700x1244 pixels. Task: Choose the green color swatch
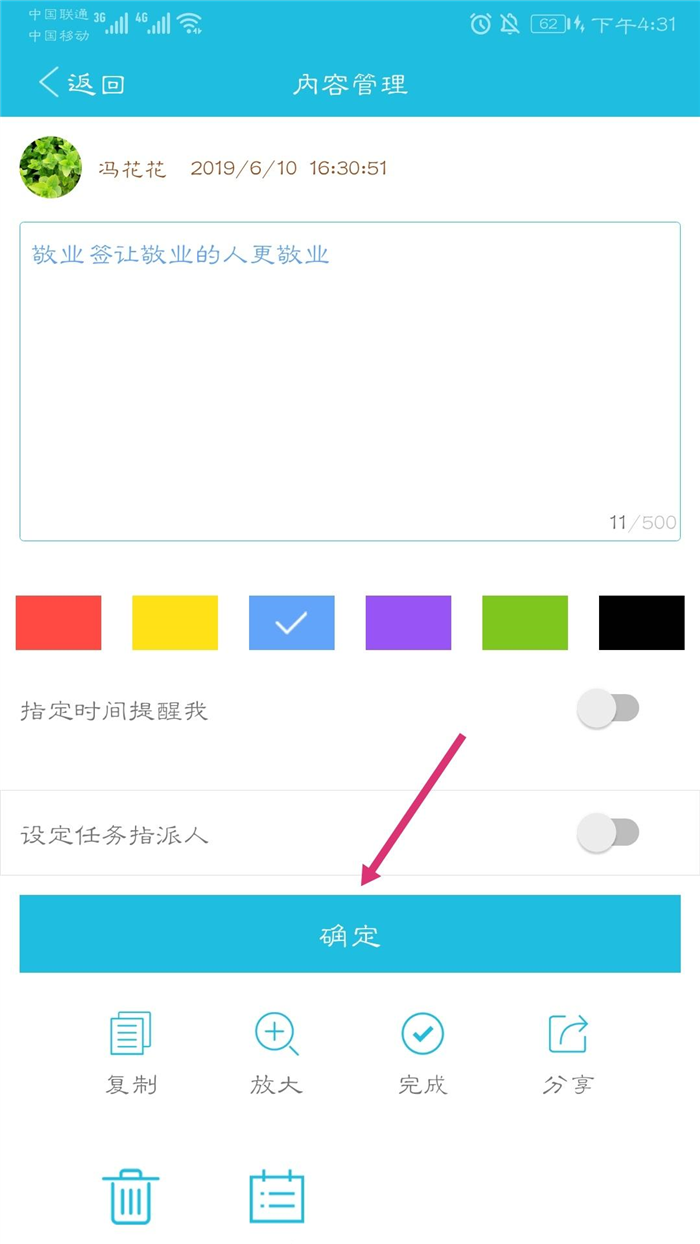525,622
